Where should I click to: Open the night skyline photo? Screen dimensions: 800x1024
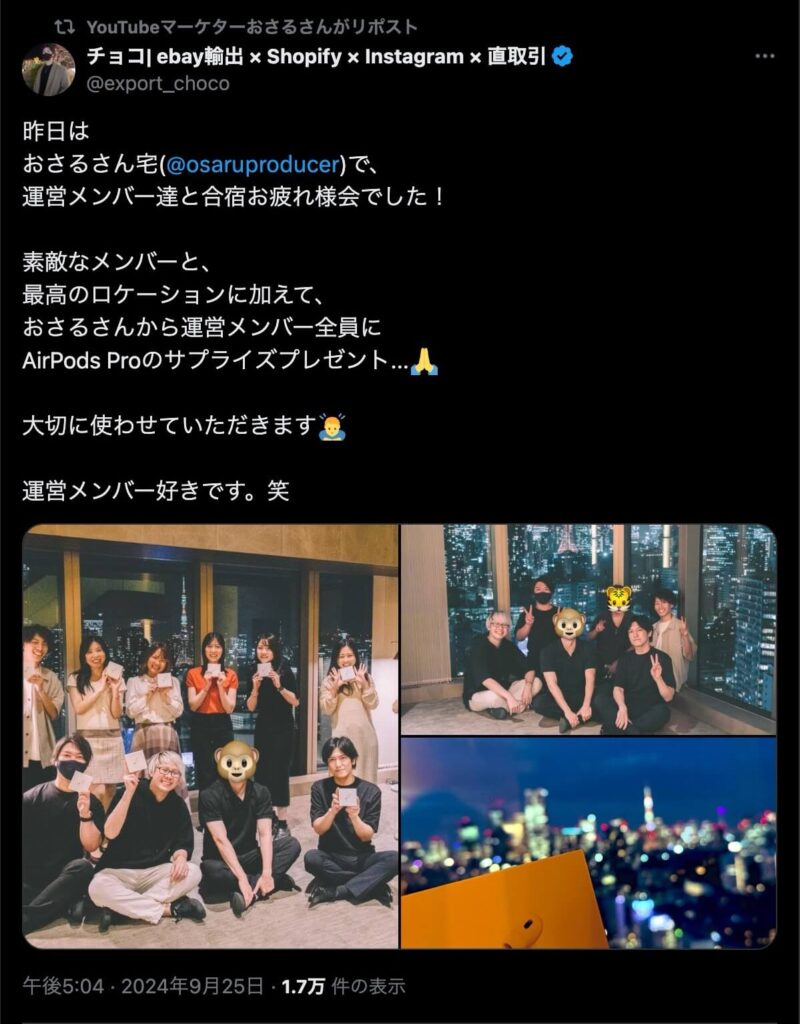[x=588, y=843]
